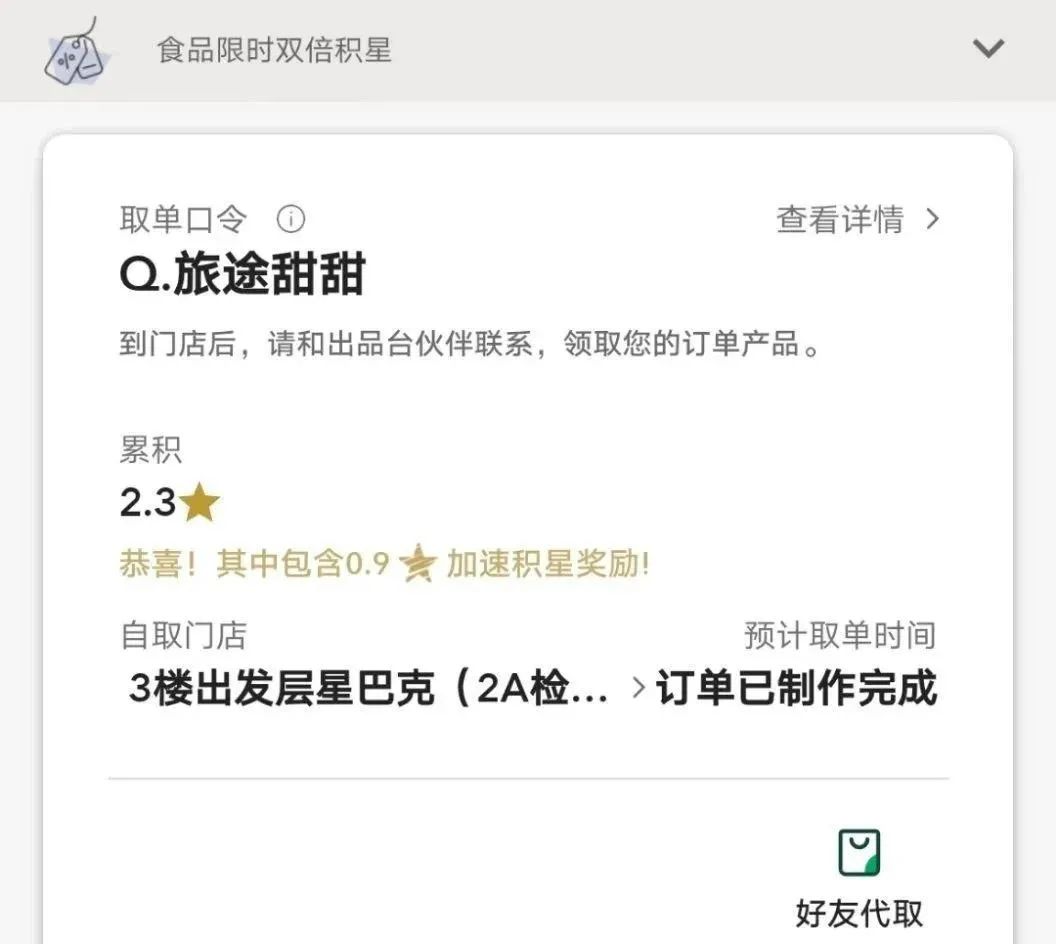1056x944 pixels.
Task: Open the 取单口令 info icon
Action: pos(290,219)
